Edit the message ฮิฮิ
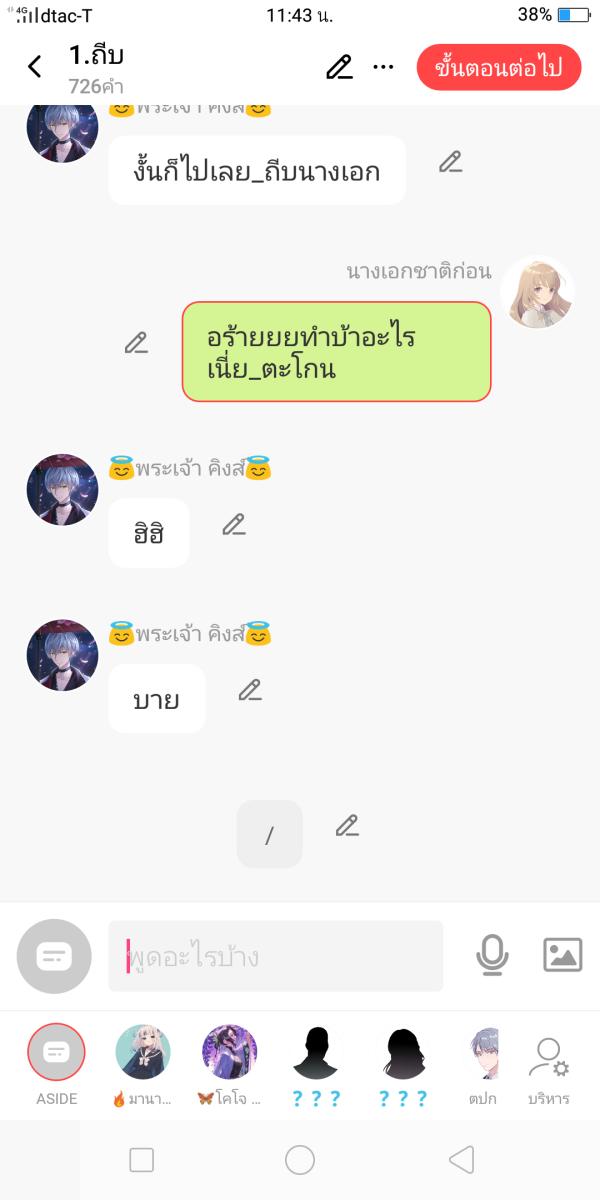The height and width of the screenshot is (1200, 600). coord(234,525)
